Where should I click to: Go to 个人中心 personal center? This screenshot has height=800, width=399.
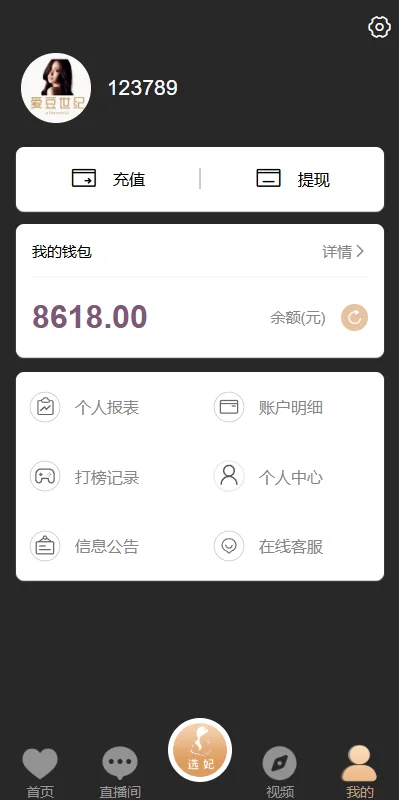[x=268, y=477]
